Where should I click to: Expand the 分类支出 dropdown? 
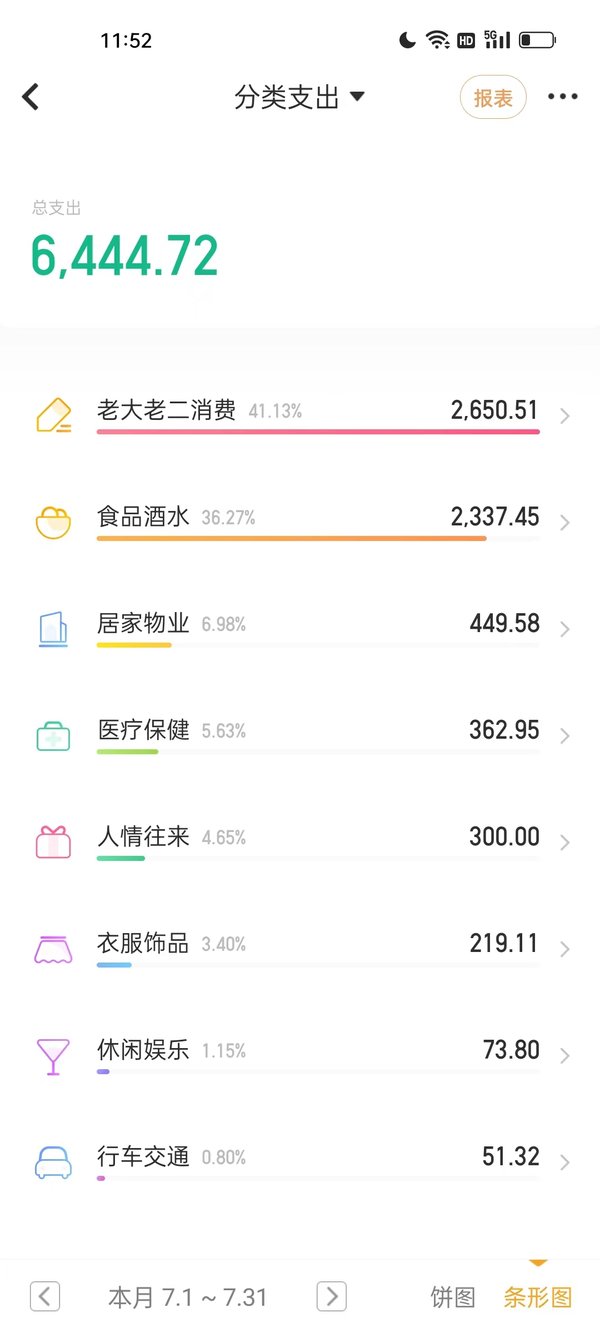[300, 97]
